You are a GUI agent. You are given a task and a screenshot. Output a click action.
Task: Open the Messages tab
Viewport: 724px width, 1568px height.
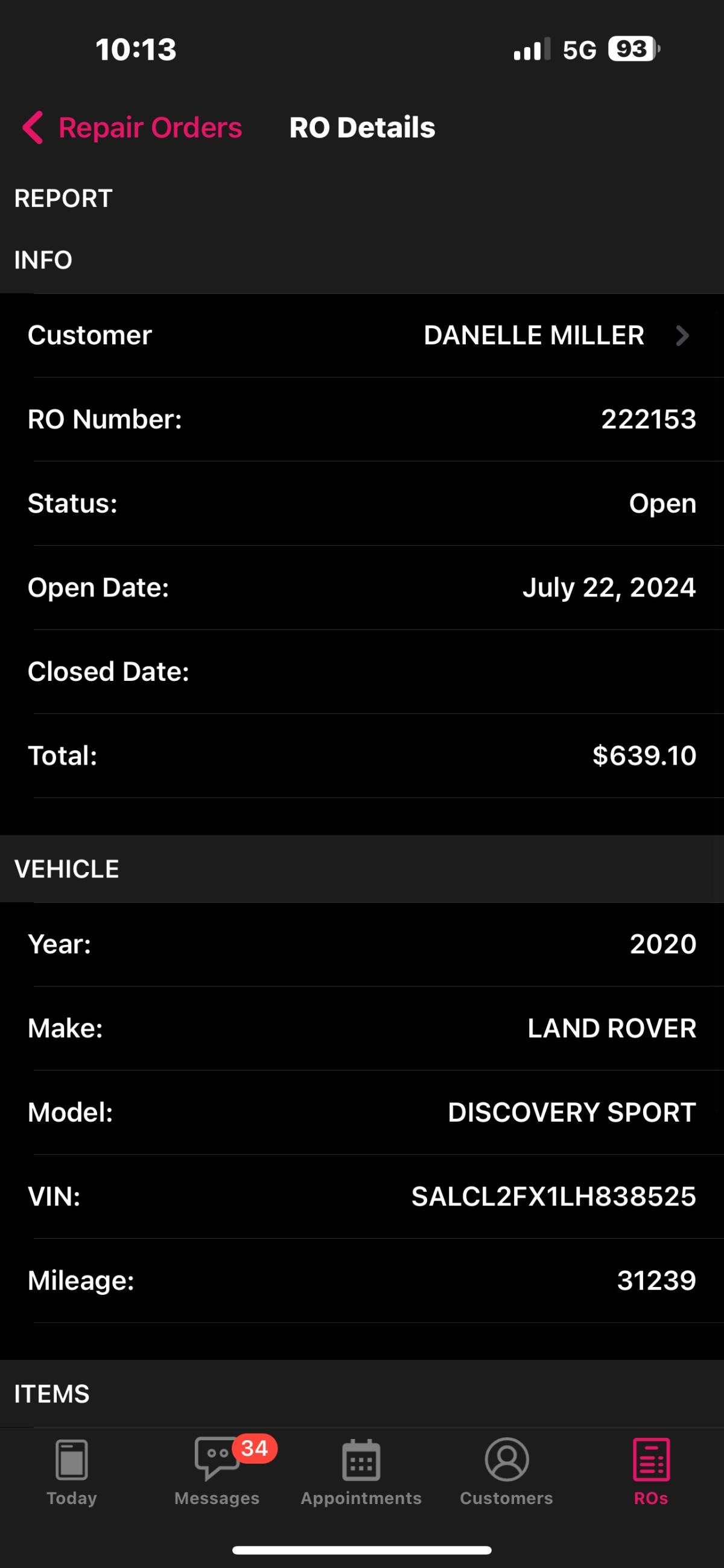(x=217, y=1472)
